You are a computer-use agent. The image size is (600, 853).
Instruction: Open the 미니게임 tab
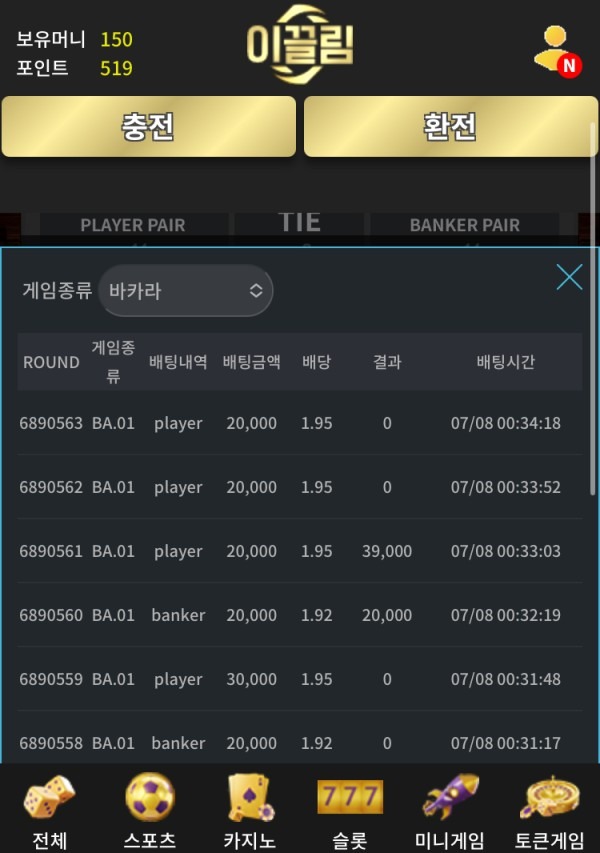coord(450,810)
